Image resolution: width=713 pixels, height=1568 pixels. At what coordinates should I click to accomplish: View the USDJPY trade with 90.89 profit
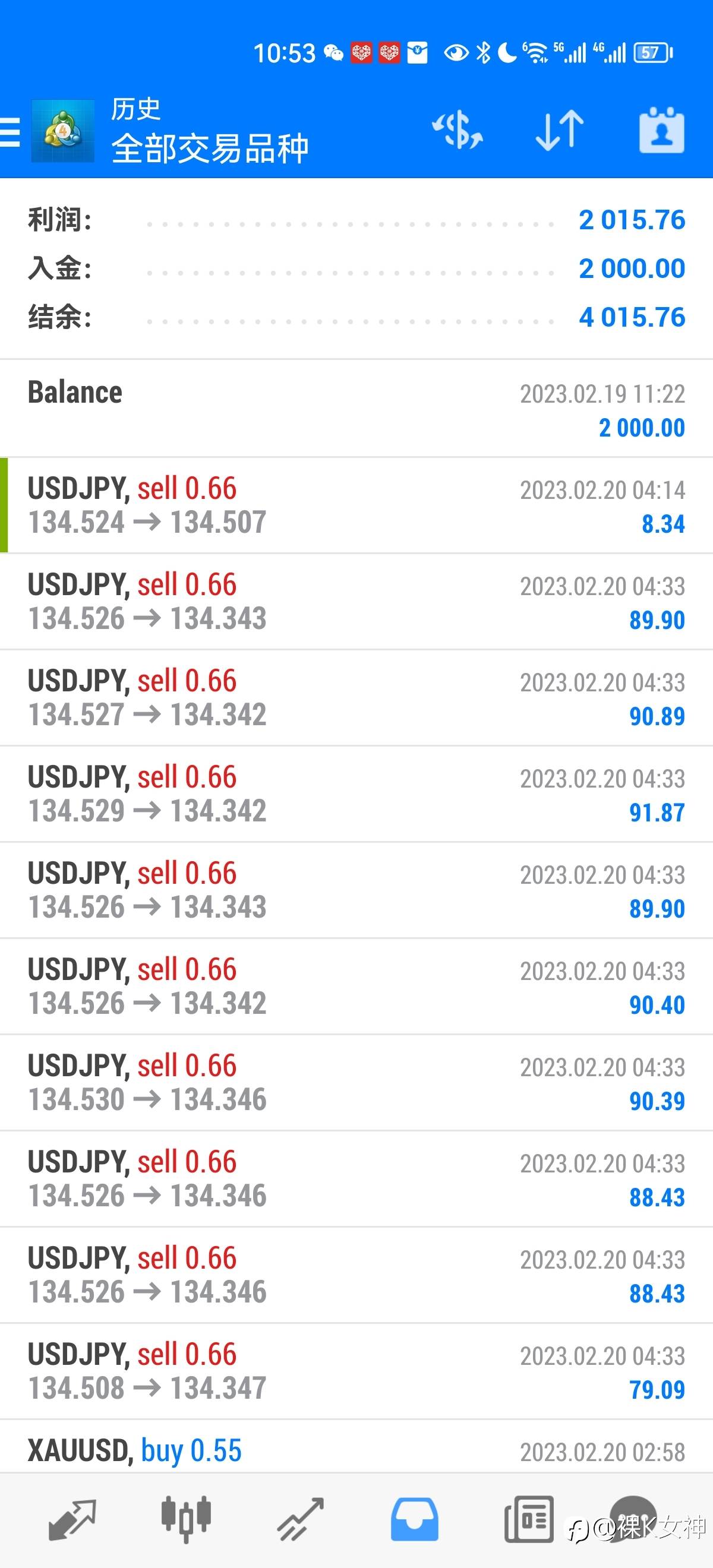tap(356, 697)
